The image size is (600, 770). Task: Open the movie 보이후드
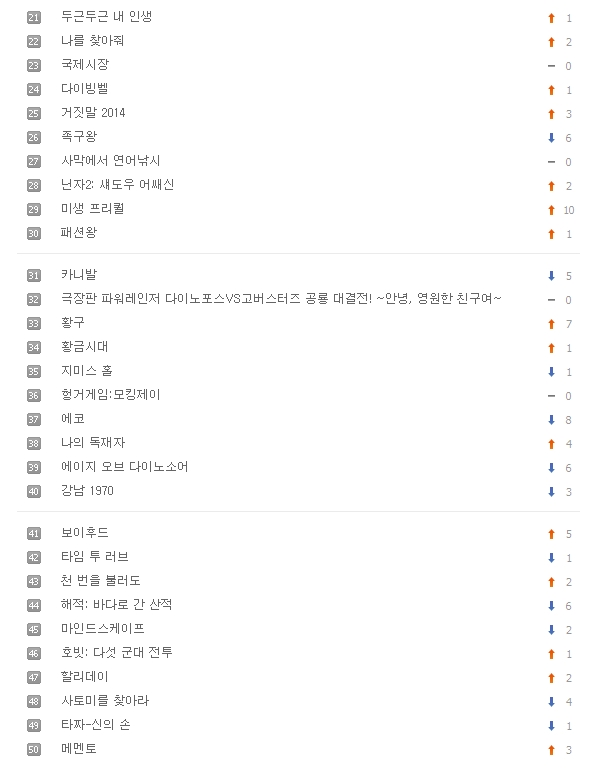pyautogui.click(x=85, y=533)
